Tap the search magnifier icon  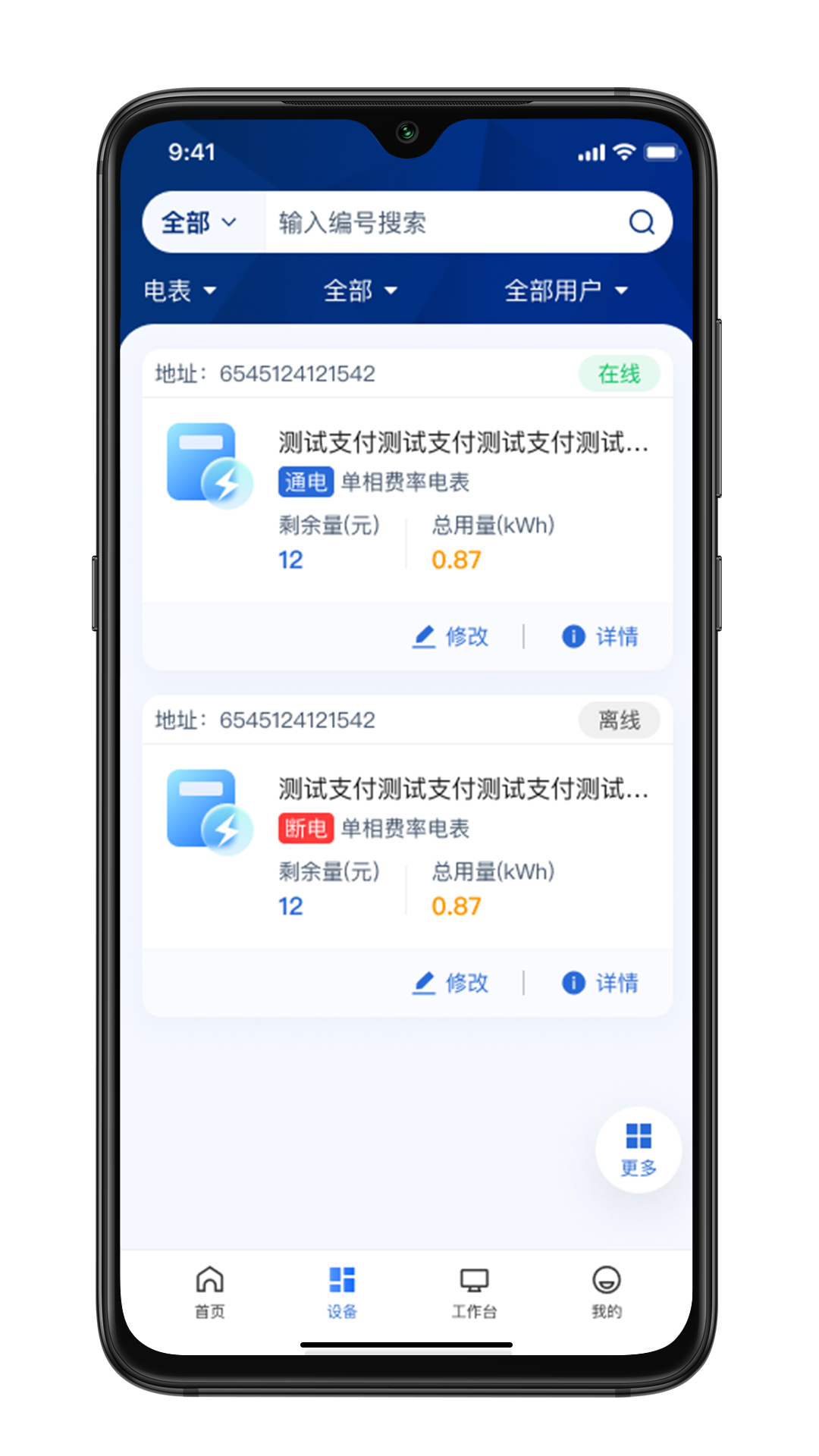pyautogui.click(x=642, y=222)
